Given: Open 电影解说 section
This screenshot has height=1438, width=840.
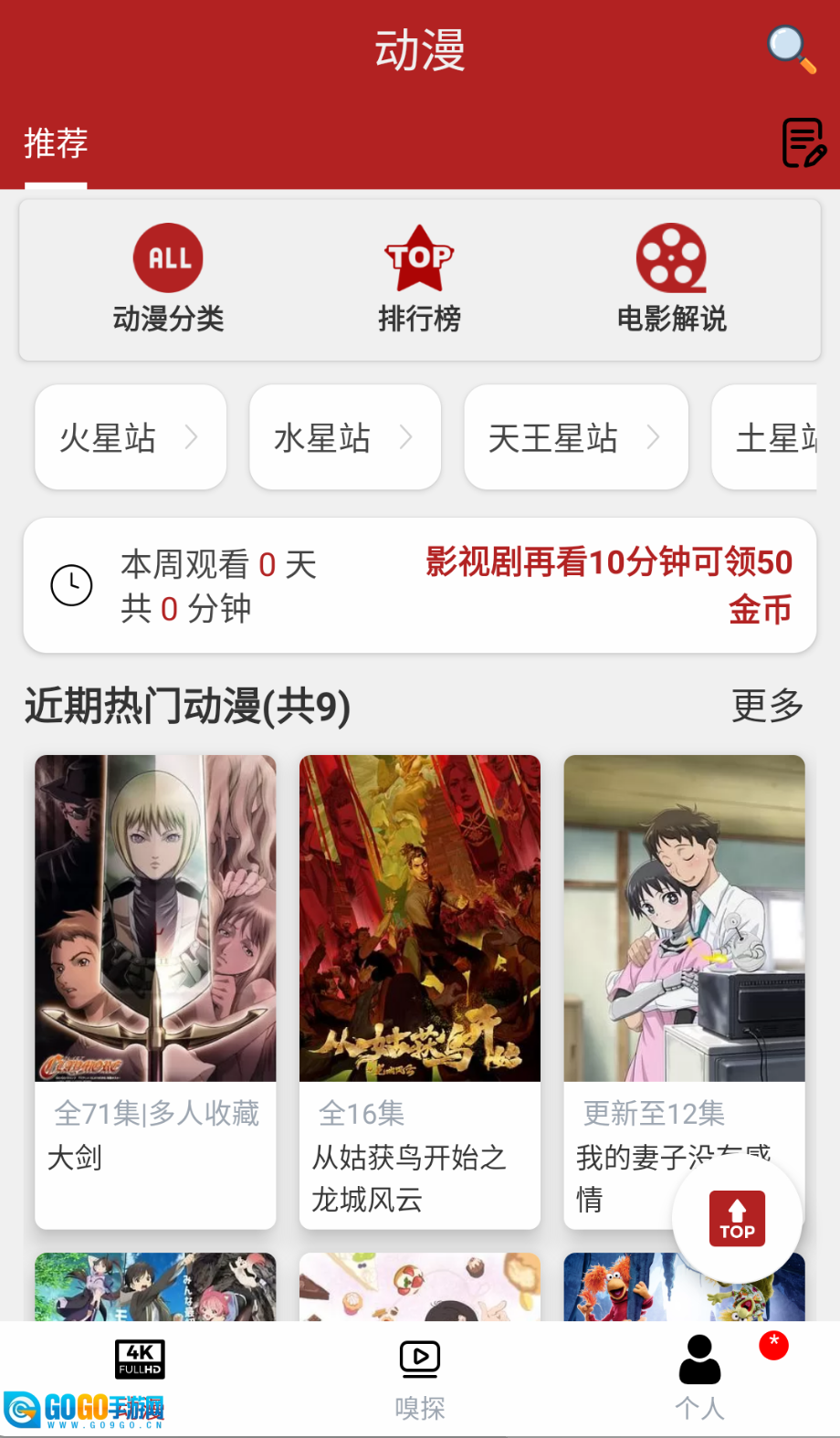Looking at the screenshot, I should click(671, 278).
